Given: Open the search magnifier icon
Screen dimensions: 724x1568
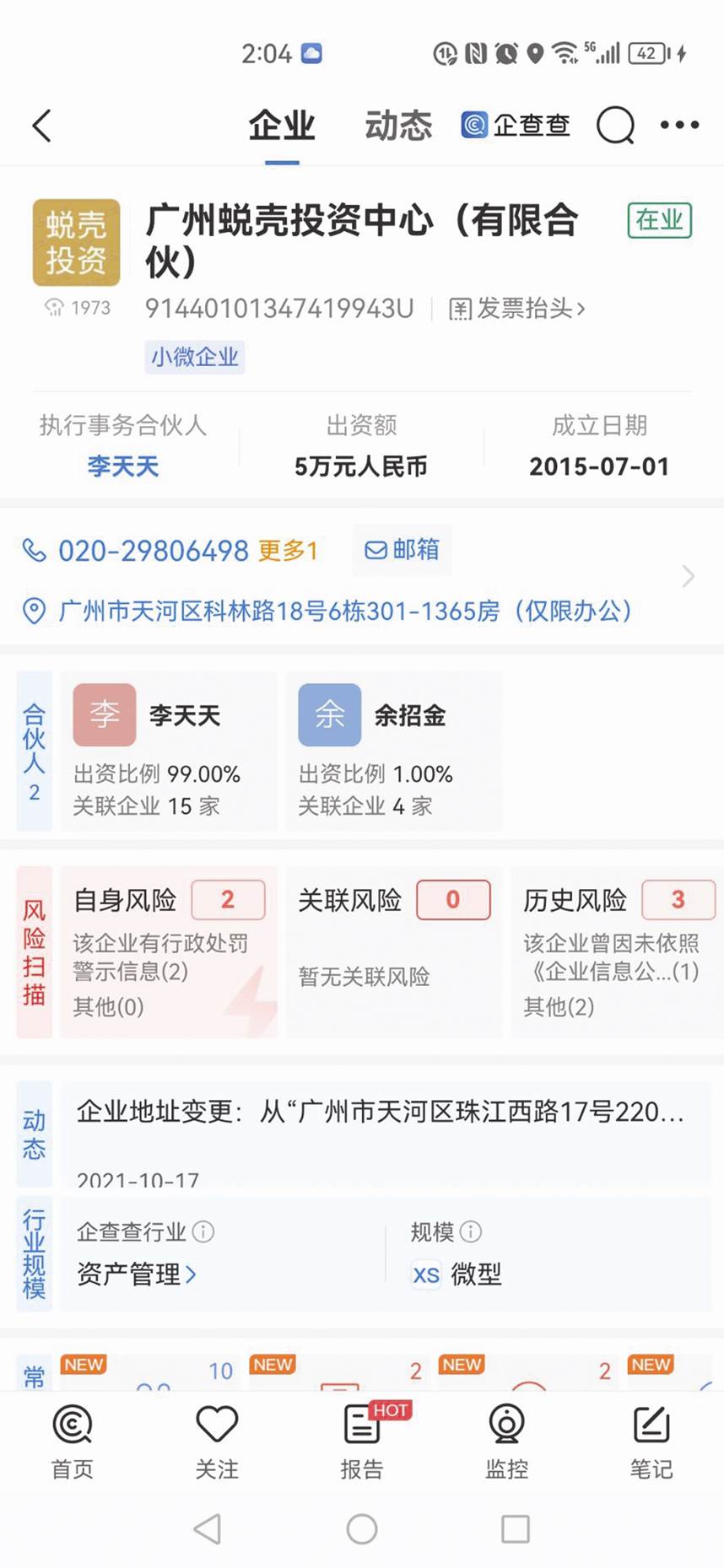Looking at the screenshot, I should pos(615,127).
